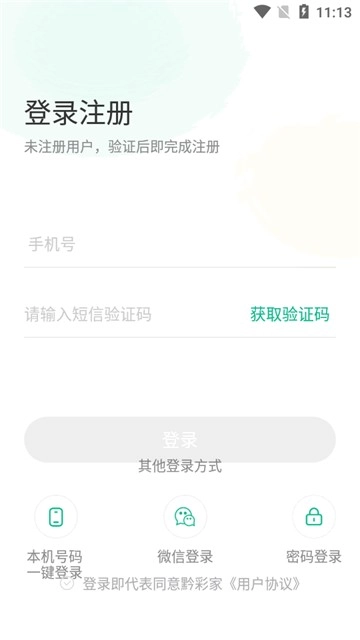Focus the 请输入短信验证码 input field
Viewport: 360px width, 640px height.
[x=135, y=315]
